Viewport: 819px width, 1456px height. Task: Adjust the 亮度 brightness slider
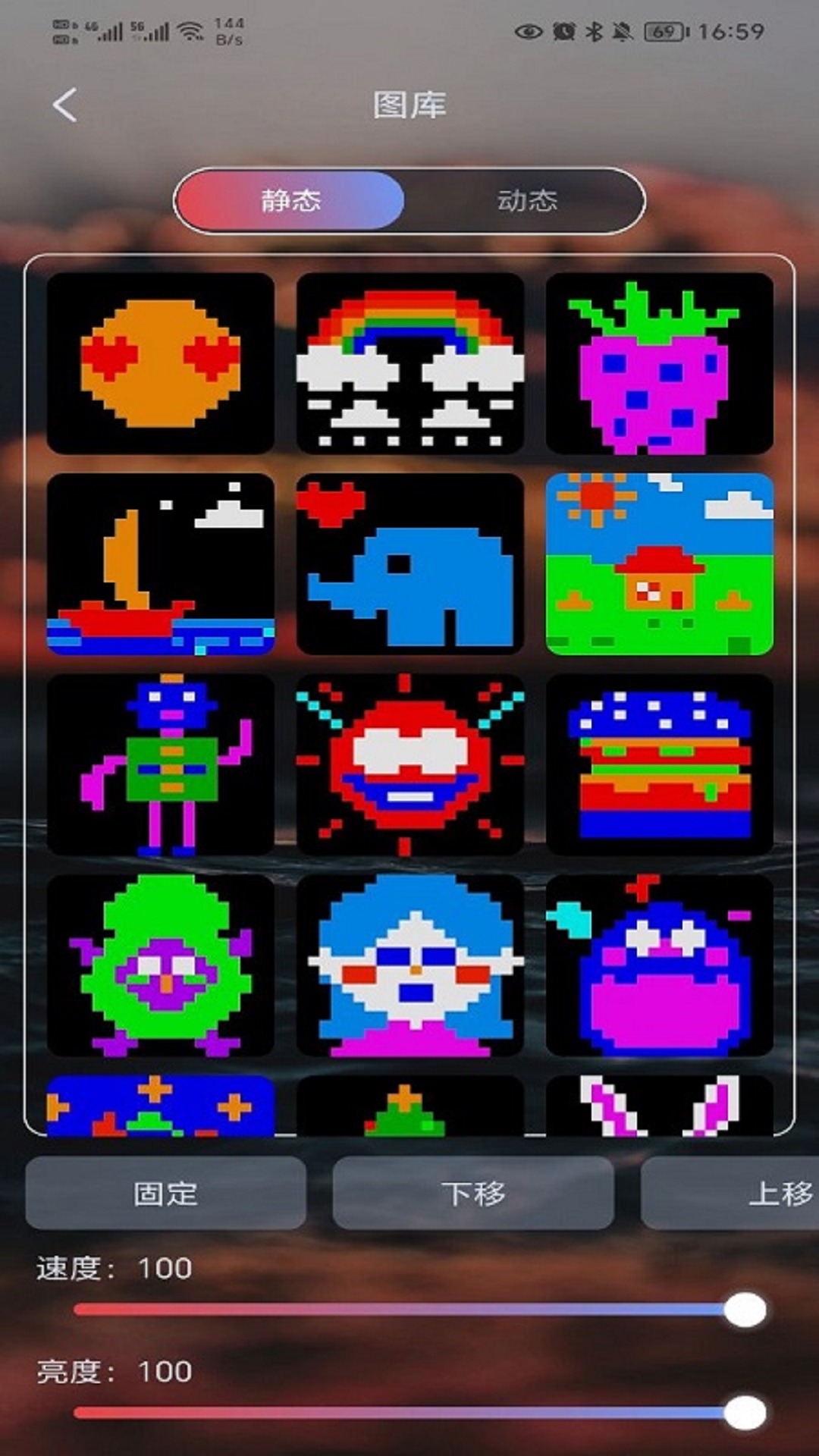pos(745,1413)
